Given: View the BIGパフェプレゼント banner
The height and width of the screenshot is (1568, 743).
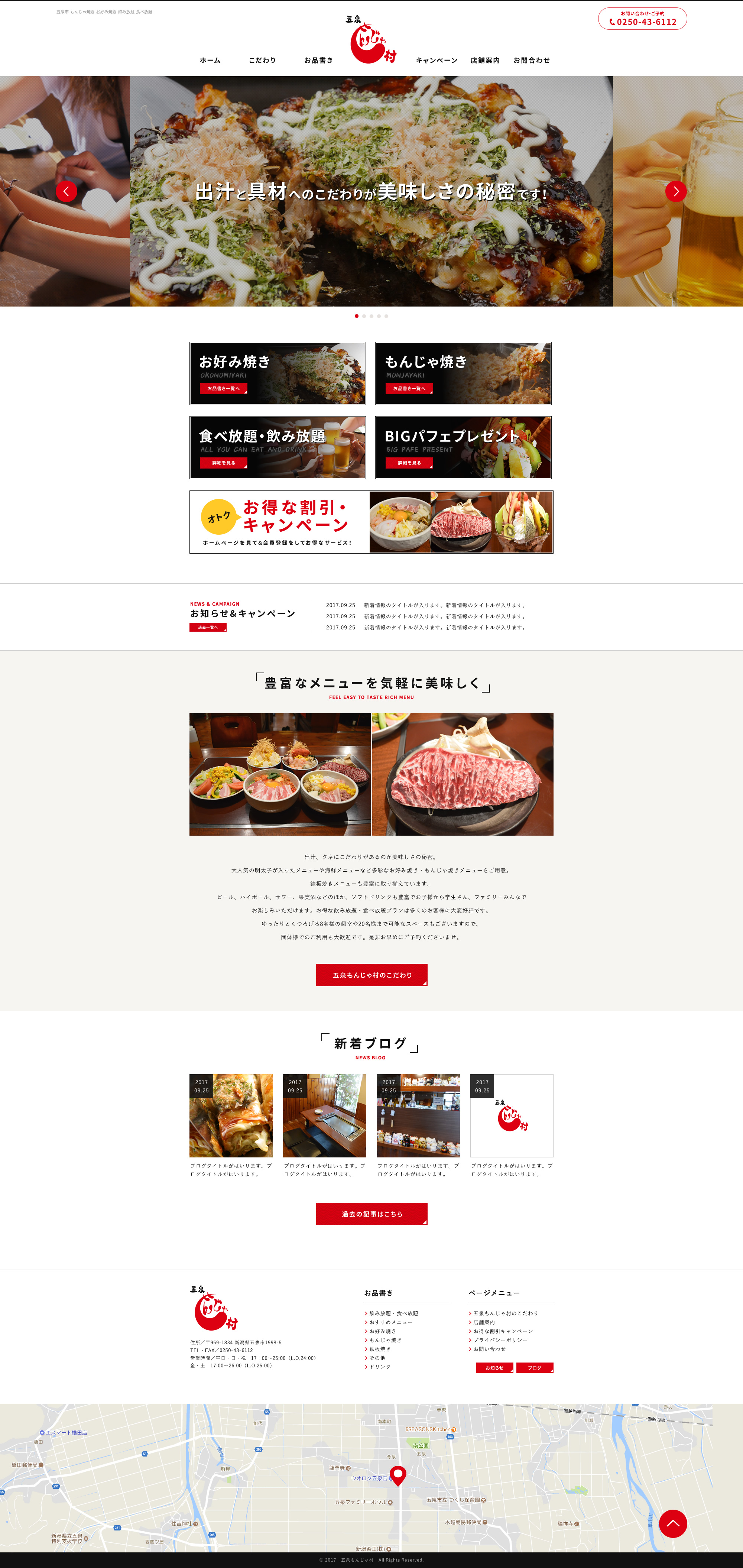Looking at the screenshot, I should [x=463, y=447].
